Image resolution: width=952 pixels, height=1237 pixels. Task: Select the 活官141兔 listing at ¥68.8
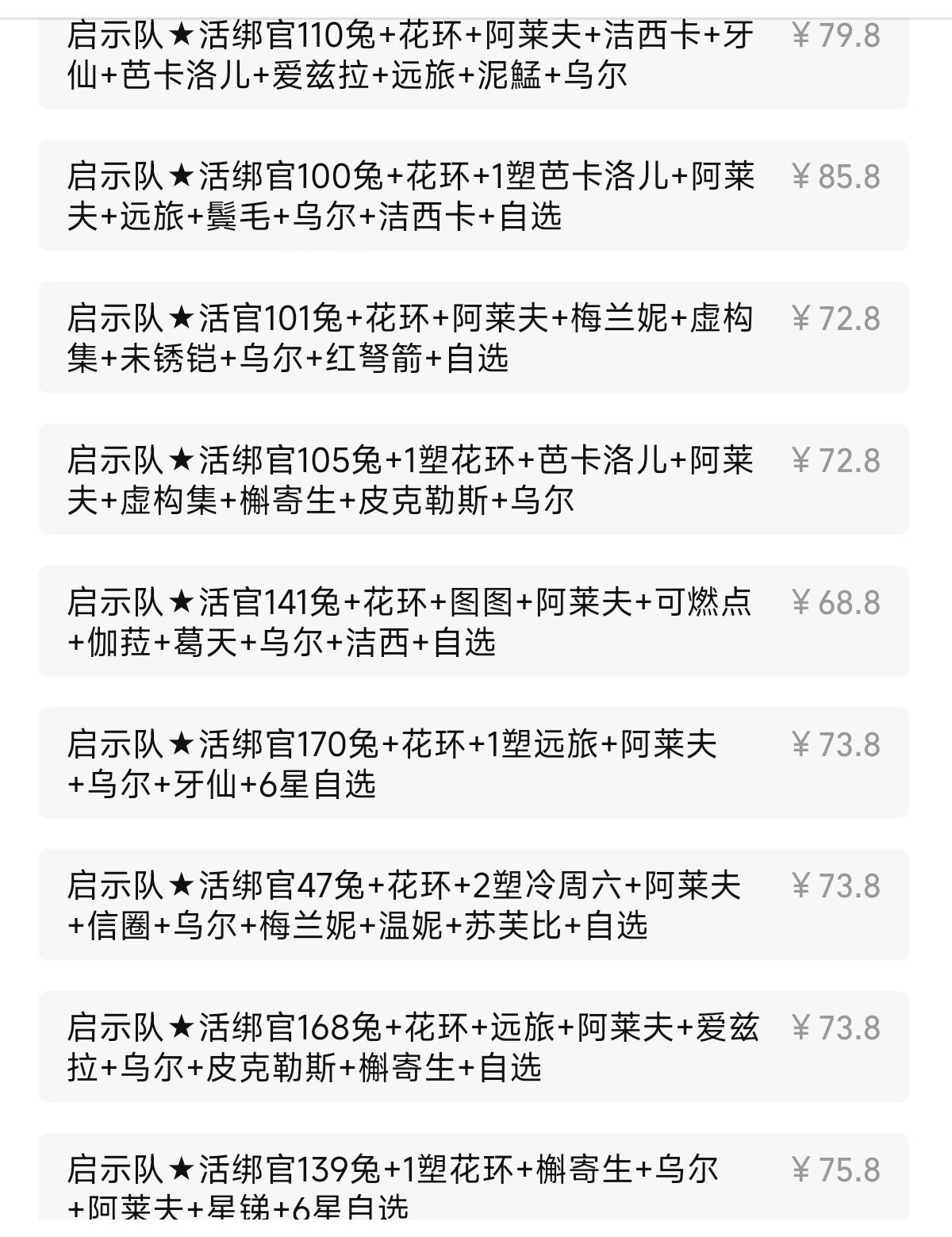coord(413,621)
